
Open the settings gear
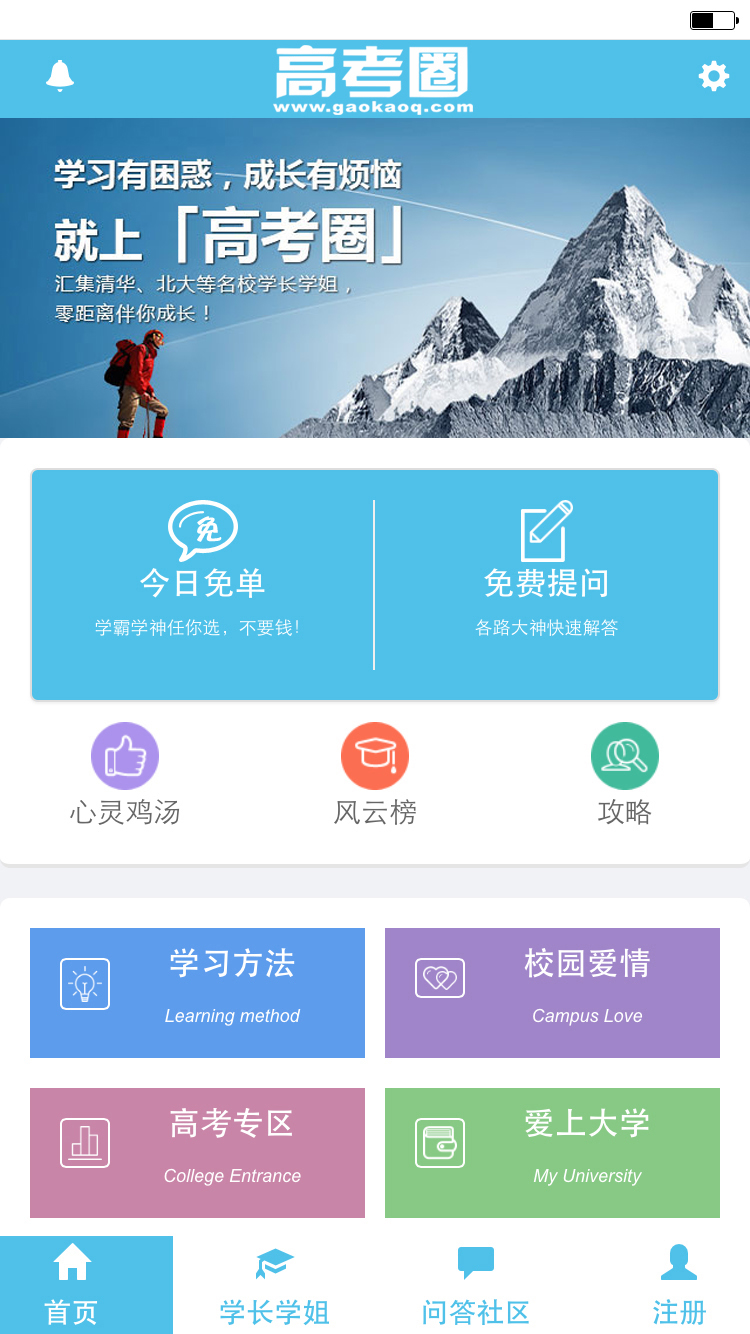(713, 76)
